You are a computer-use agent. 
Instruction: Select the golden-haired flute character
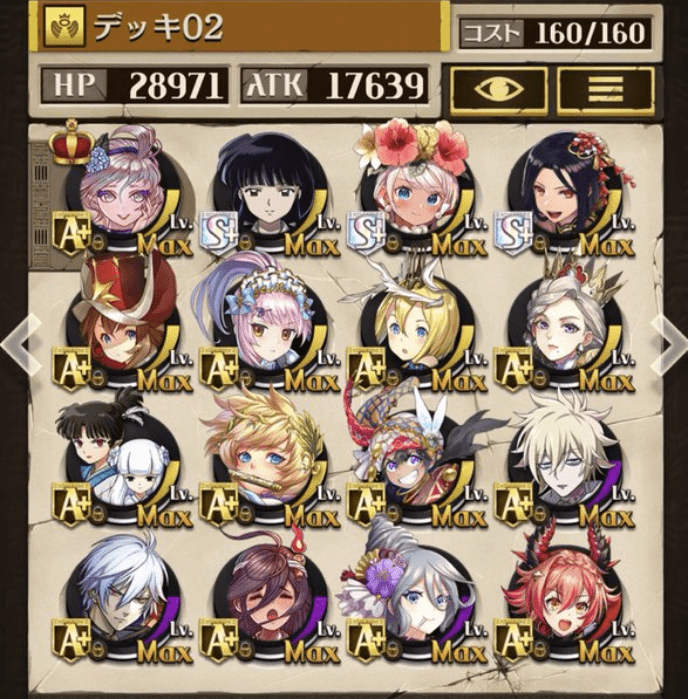[x=262, y=460]
